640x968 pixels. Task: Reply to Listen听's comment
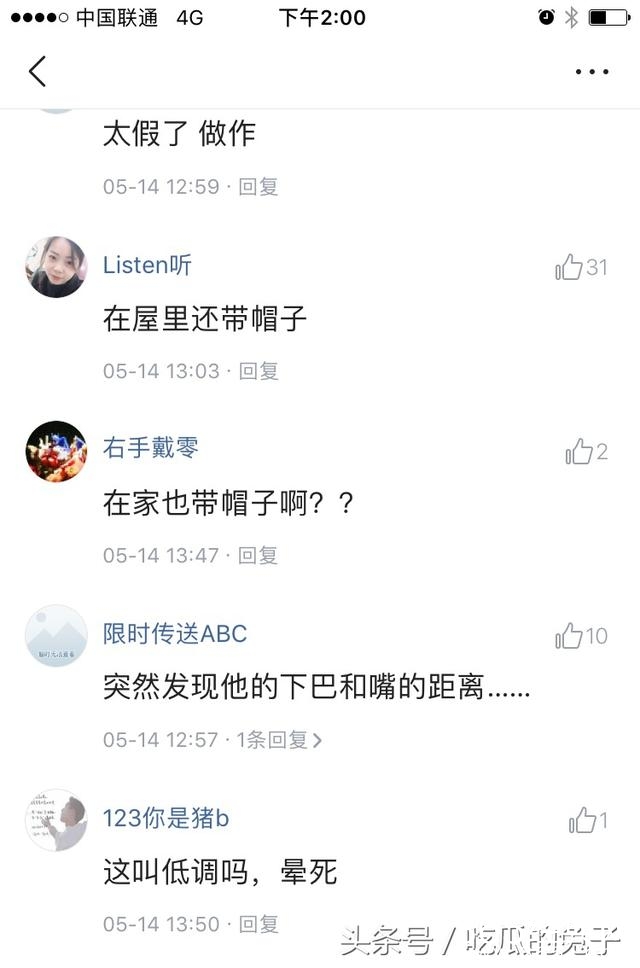[x=258, y=371]
